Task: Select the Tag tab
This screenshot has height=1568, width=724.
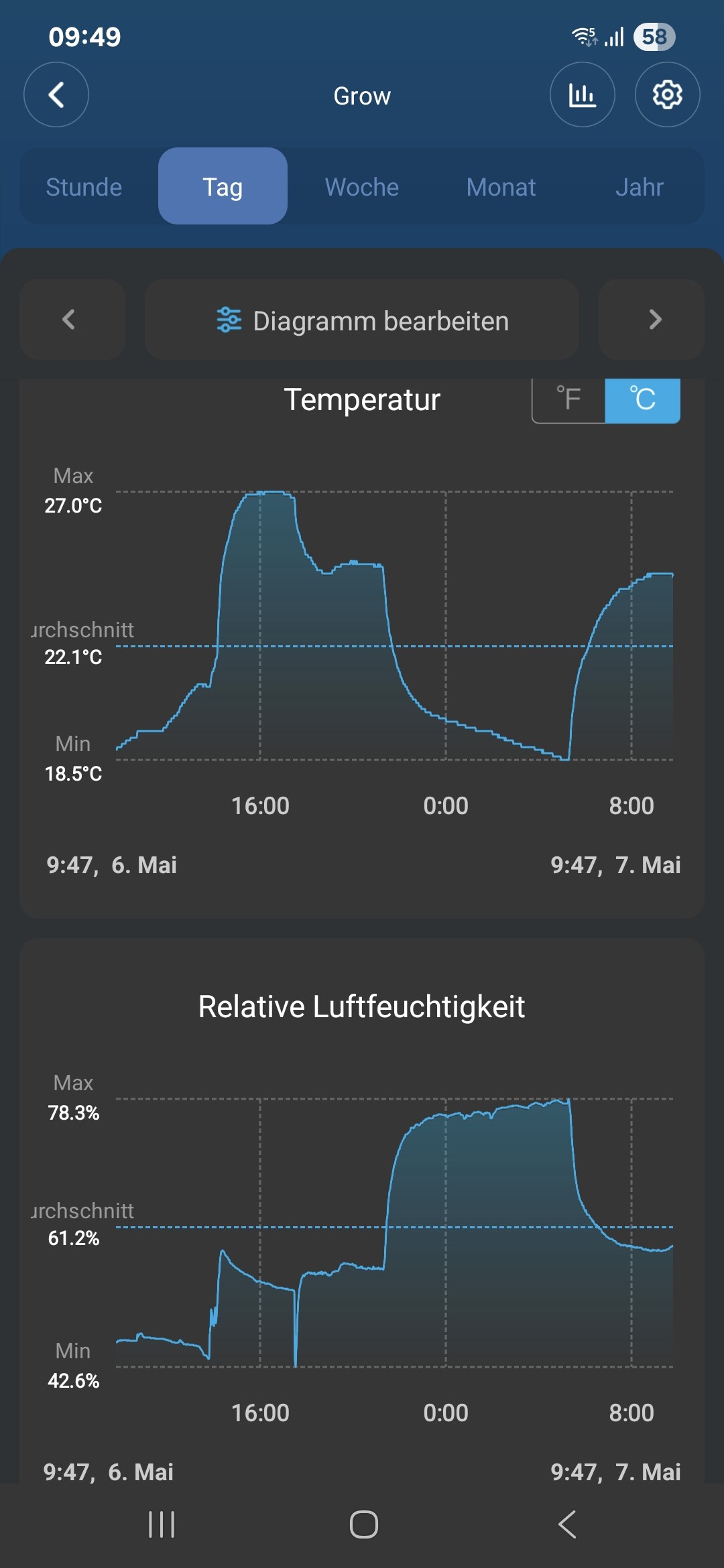Action: [223, 187]
